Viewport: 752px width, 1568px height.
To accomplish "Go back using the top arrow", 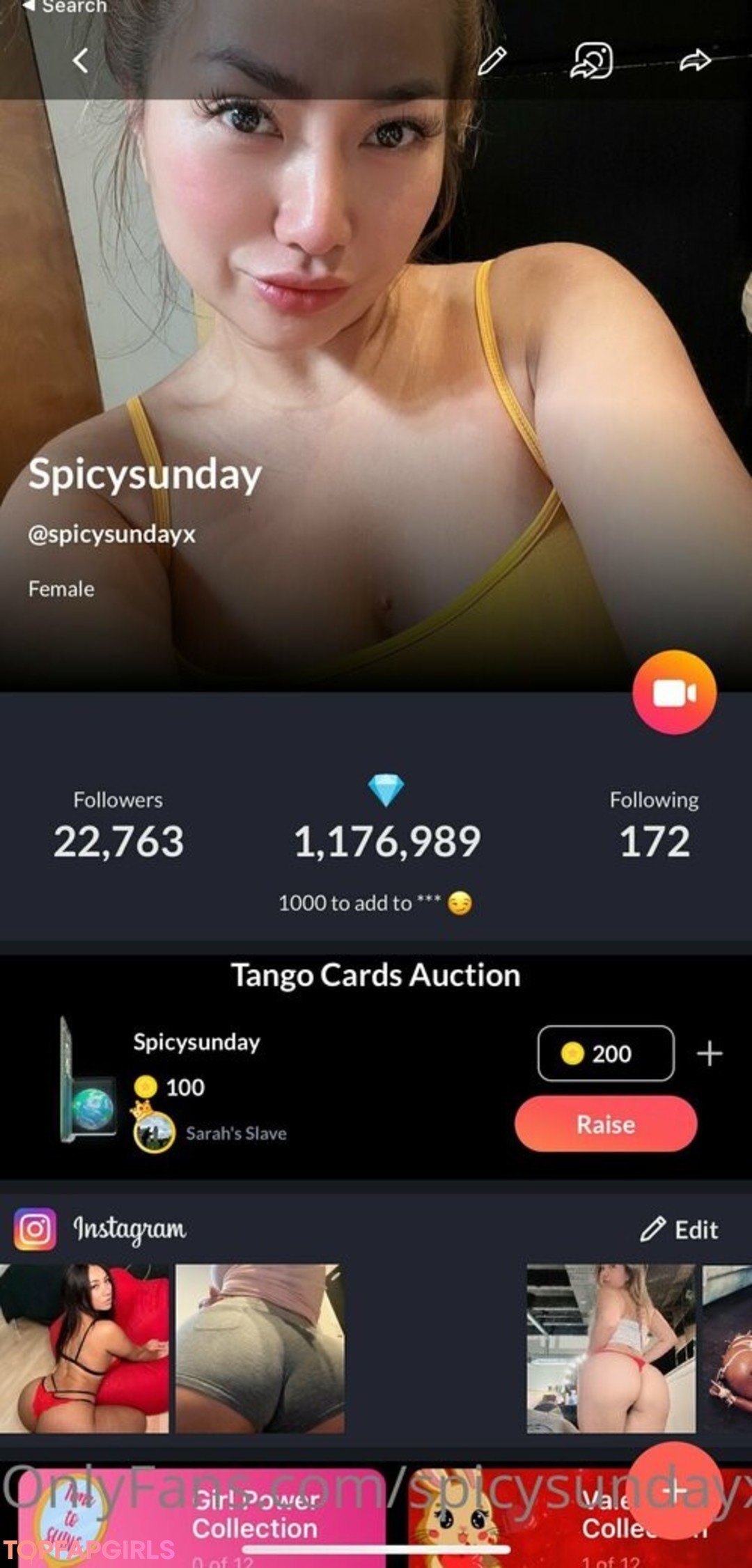I will point(81,61).
